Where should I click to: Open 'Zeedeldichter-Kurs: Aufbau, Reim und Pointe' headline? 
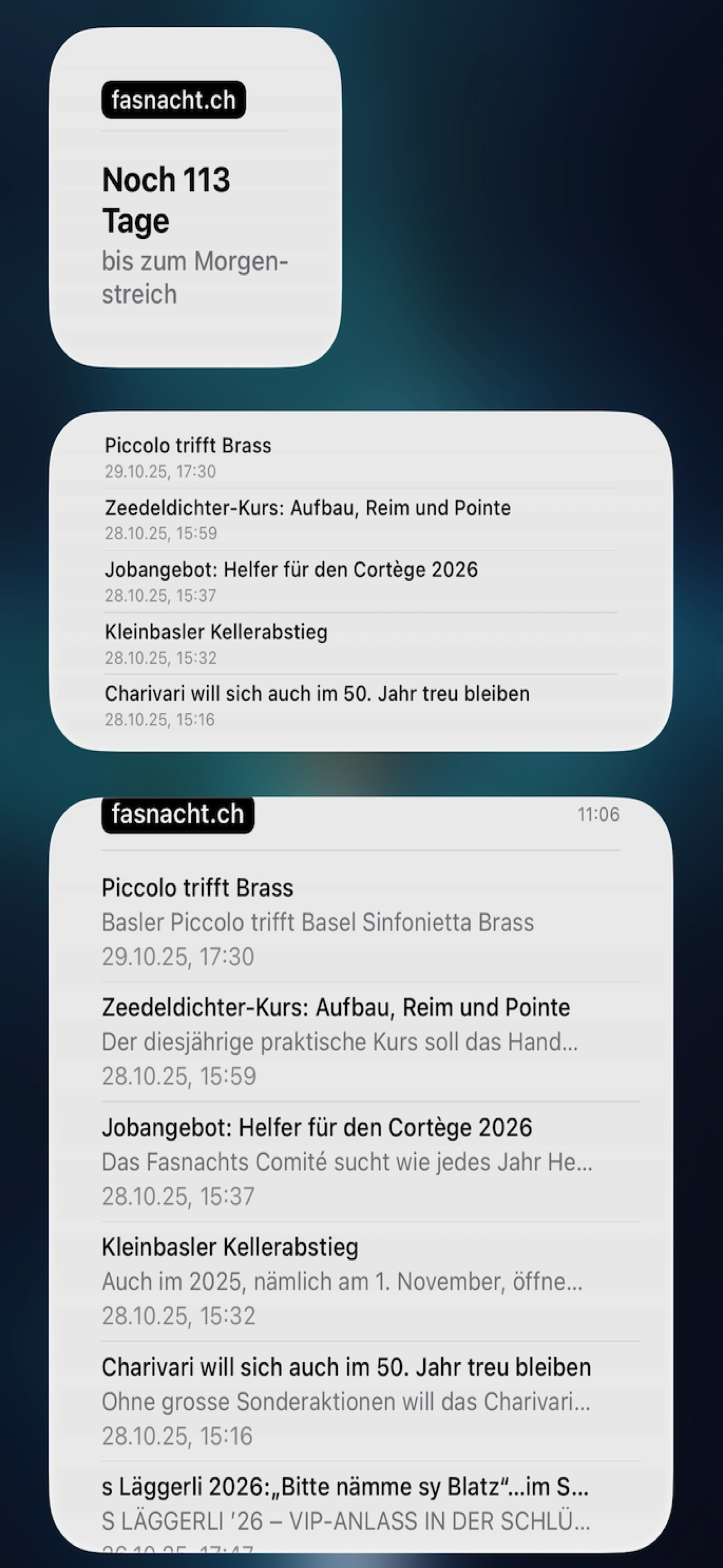(308, 508)
